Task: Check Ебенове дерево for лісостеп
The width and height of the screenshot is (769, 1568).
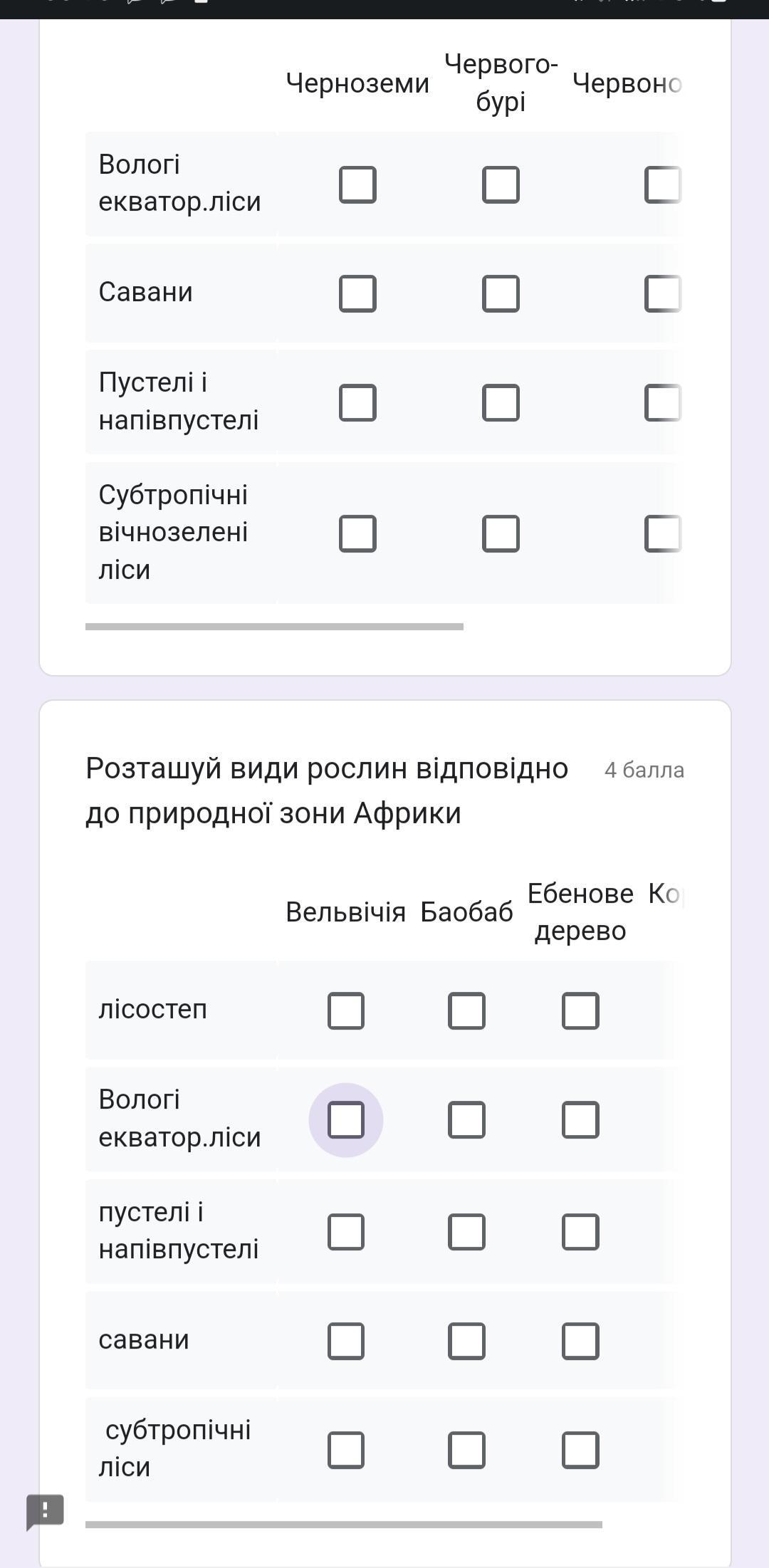Action: pyautogui.click(x=580, y=1010)
